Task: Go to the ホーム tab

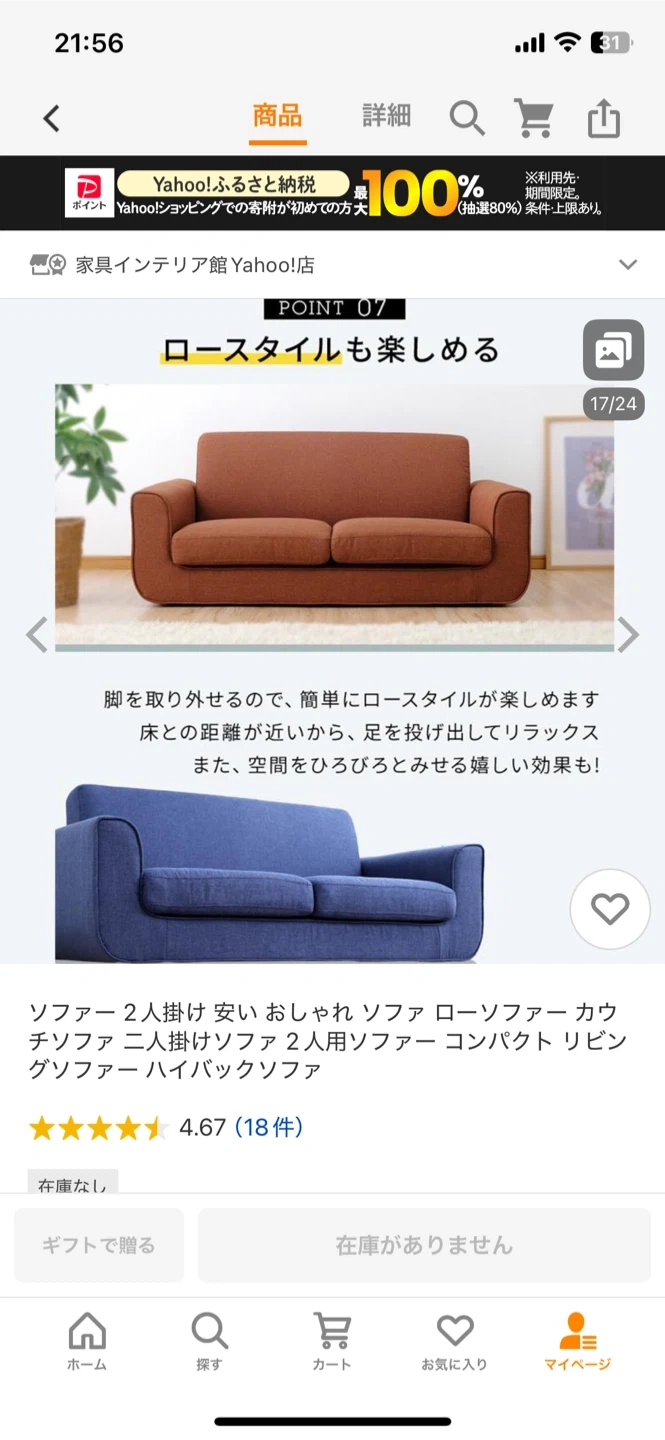Action: [87, 1342]
